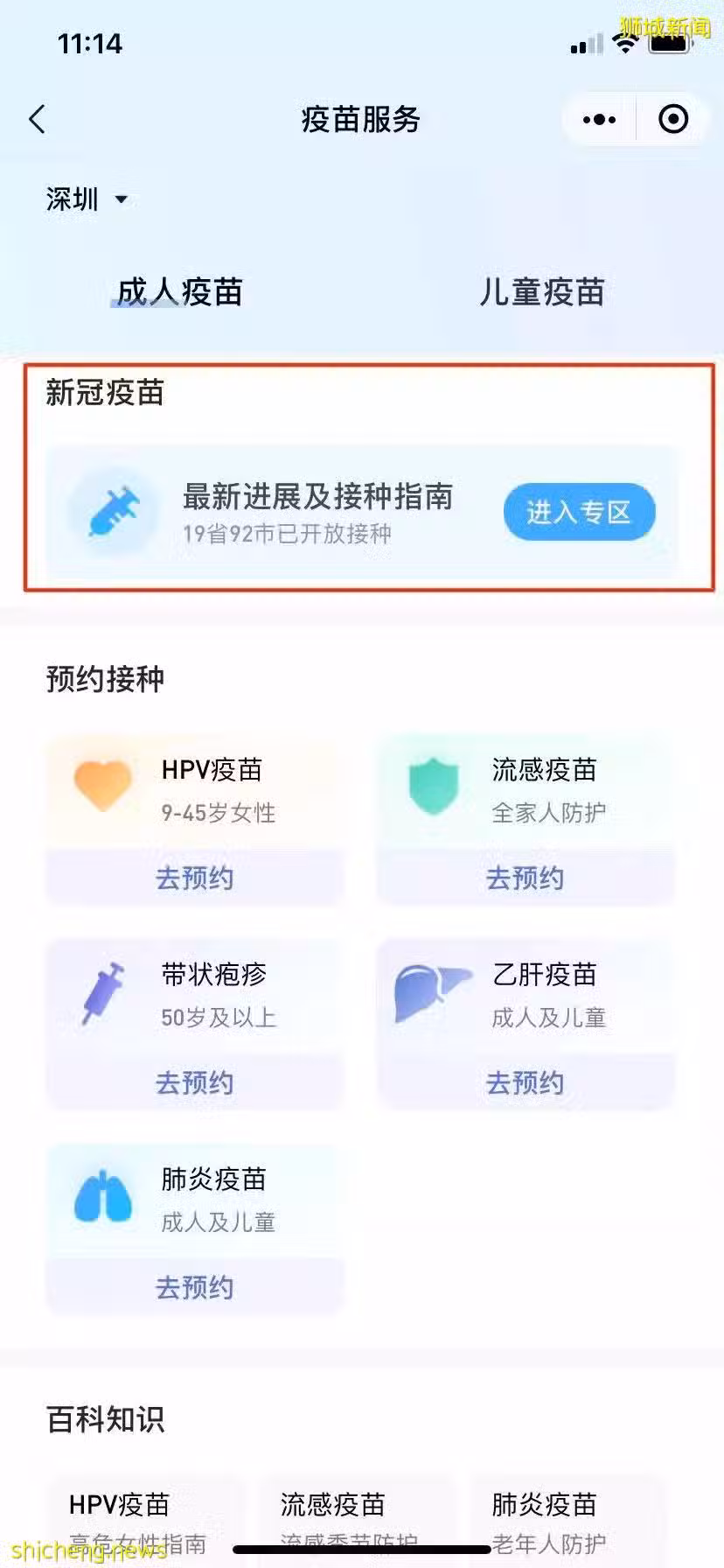
Task: Tap 去预约 under 乙肝疫苗
Action: [525, 1082]
